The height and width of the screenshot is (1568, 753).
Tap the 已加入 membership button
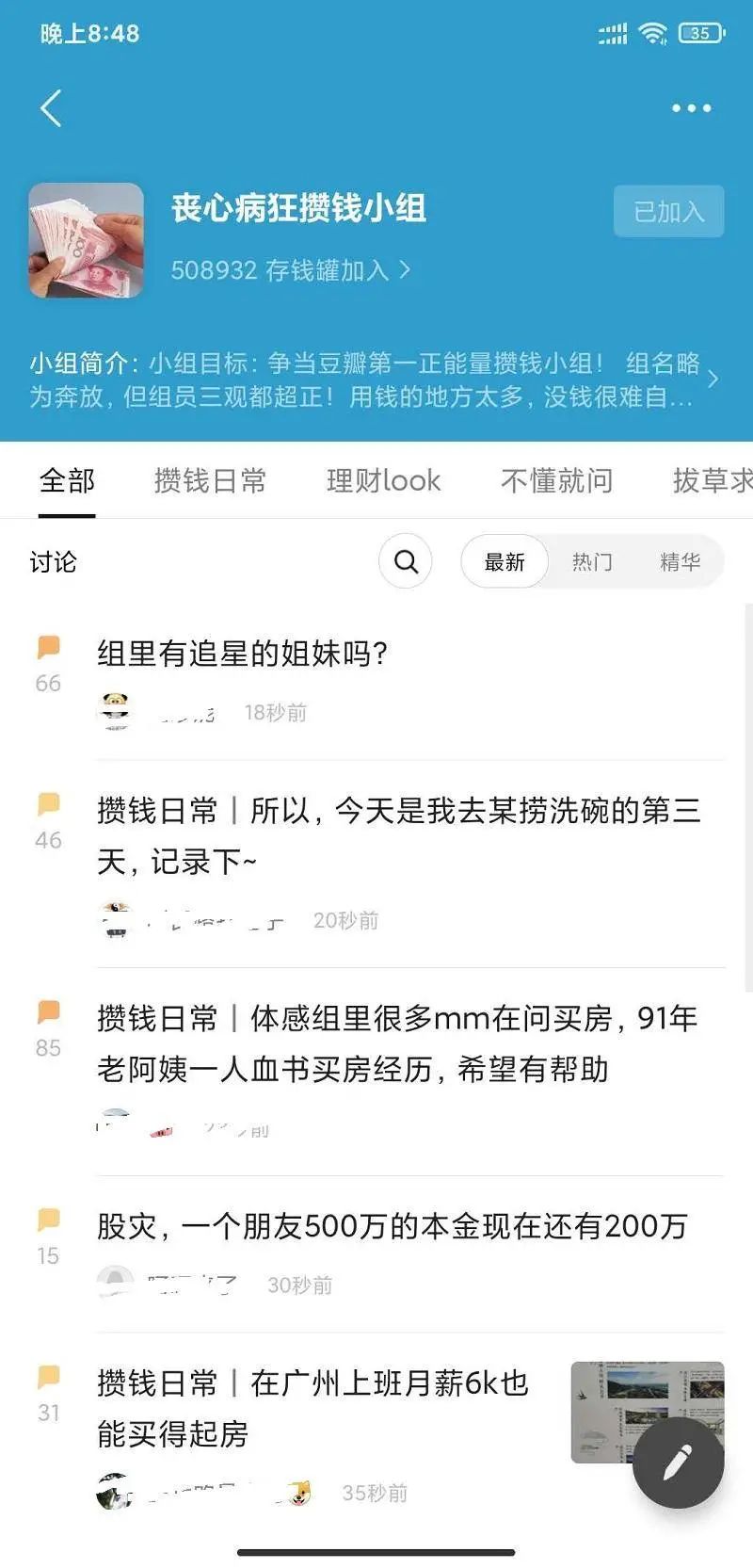[668, 212]
